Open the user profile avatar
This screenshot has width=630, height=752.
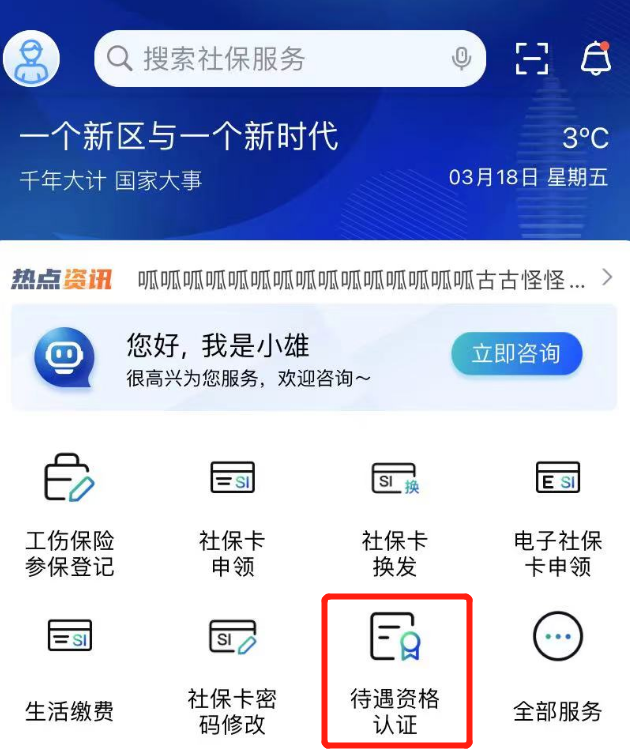(x=32, y=58)
